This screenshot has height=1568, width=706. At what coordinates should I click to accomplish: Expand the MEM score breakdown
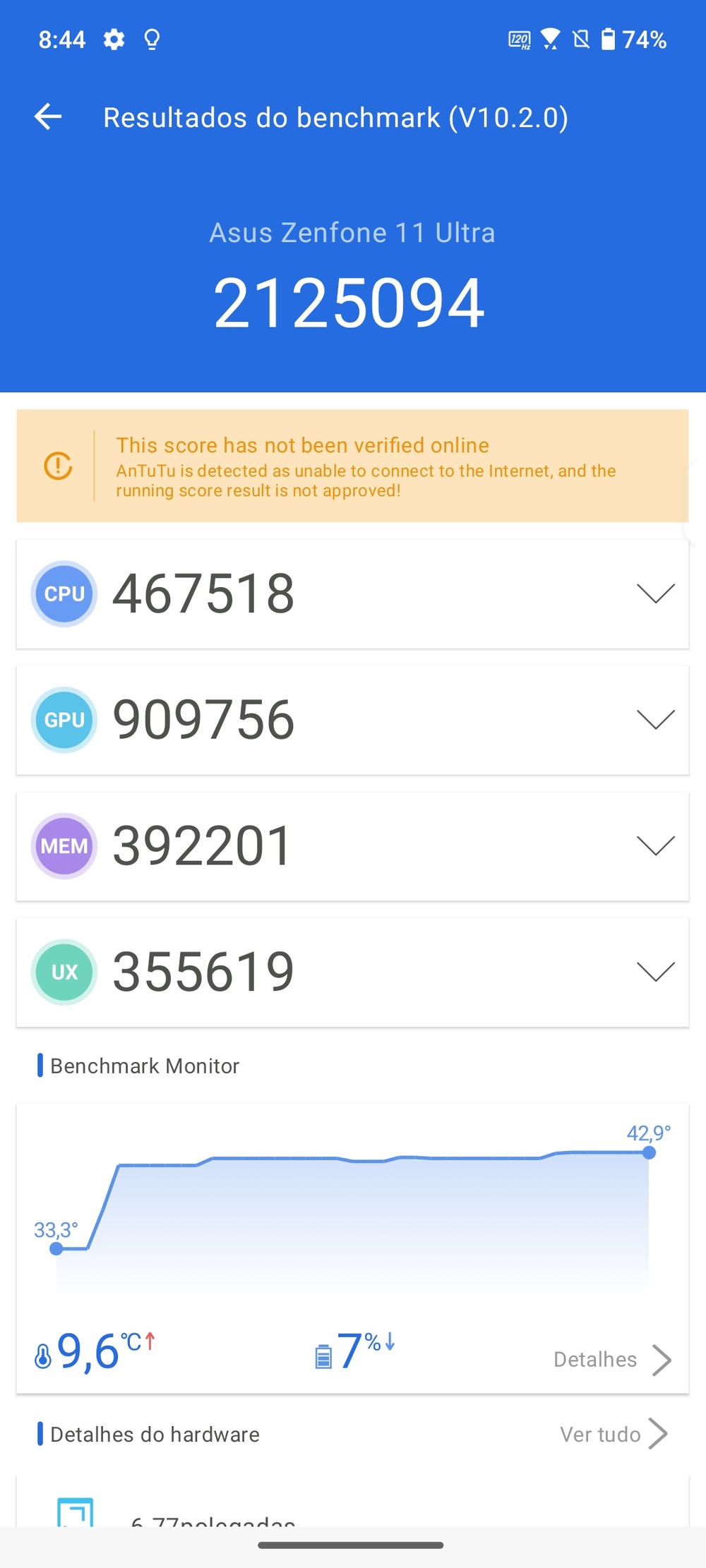pyautogui.click(x=656, y=845)
